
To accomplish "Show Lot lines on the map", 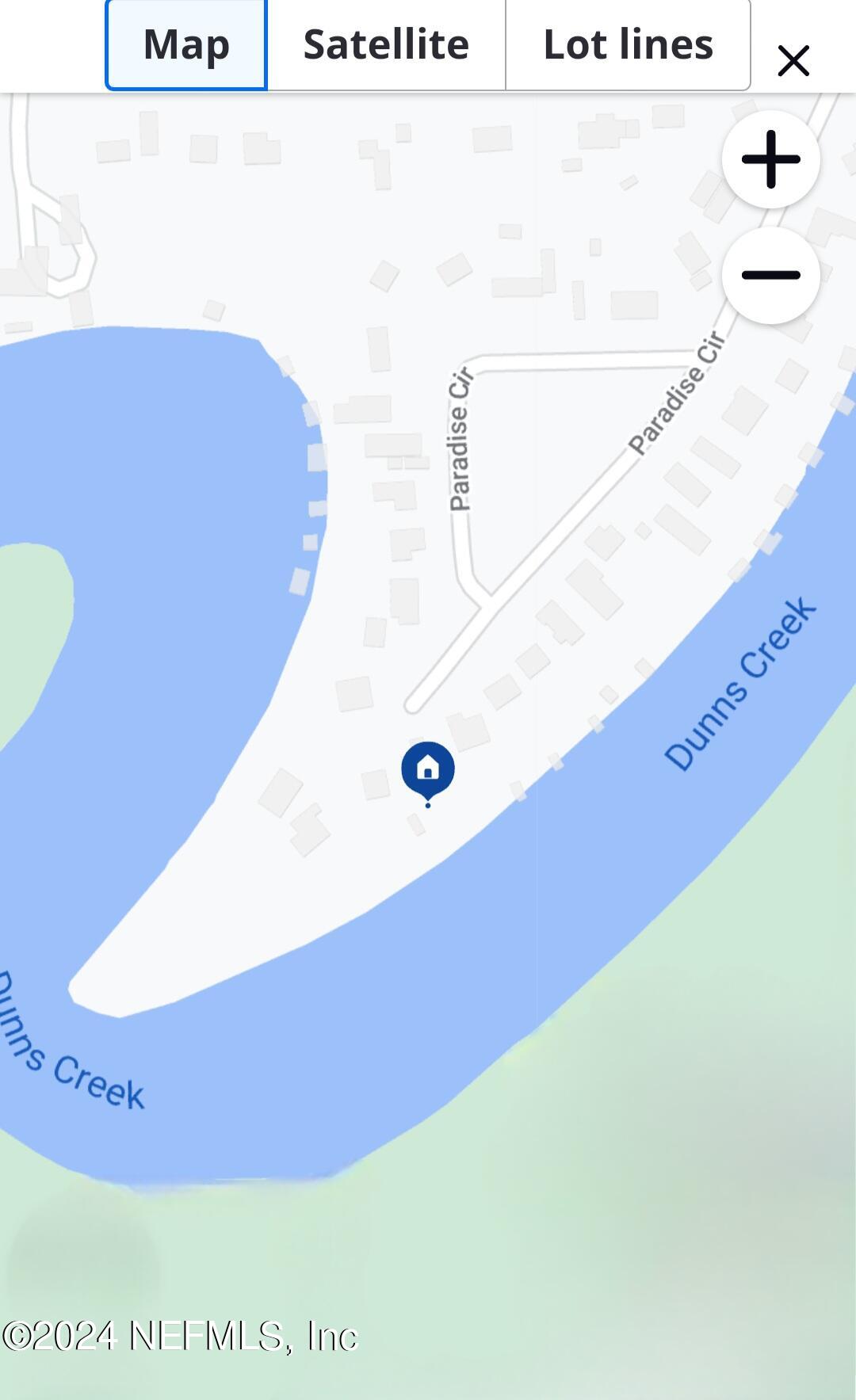I will pos(628,45).
